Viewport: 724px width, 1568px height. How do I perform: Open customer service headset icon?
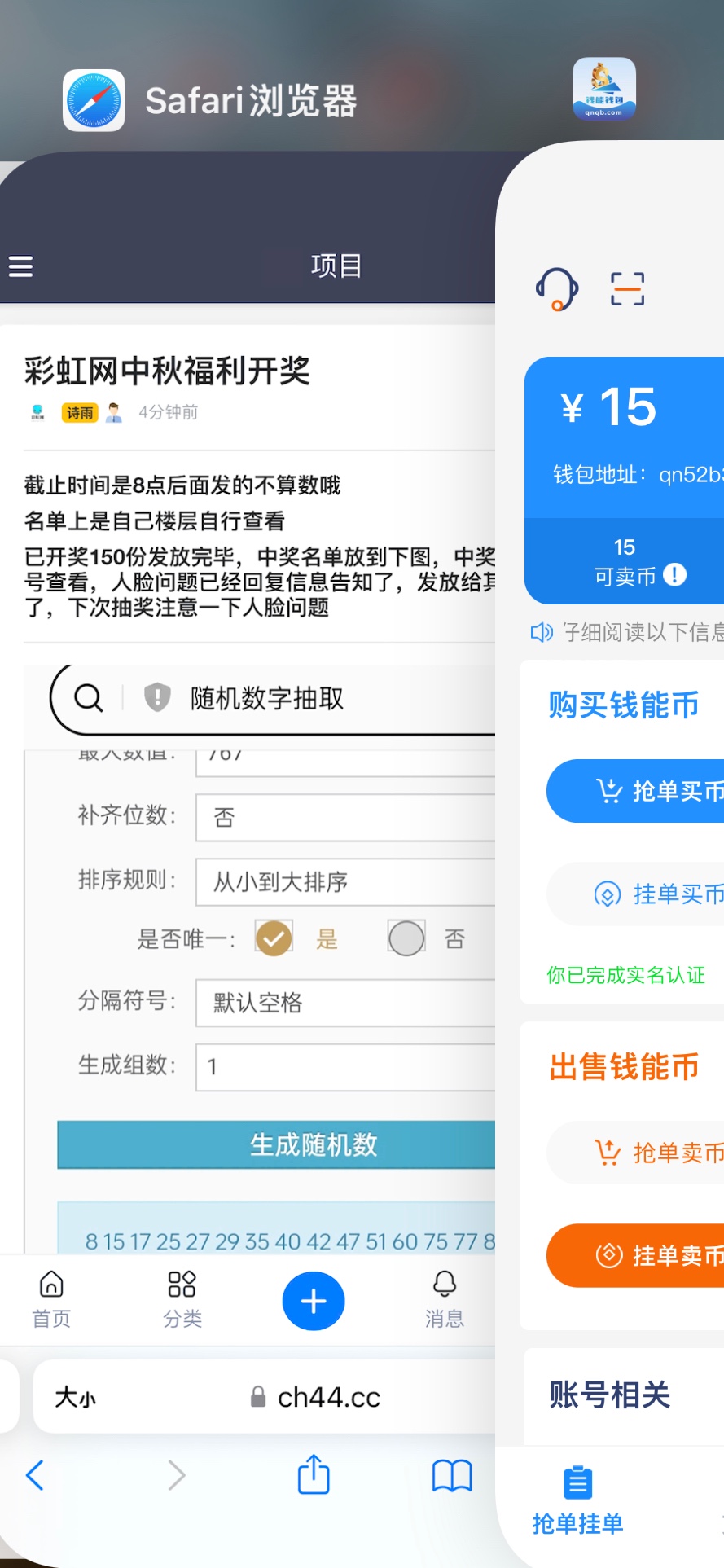click(557, 289)
